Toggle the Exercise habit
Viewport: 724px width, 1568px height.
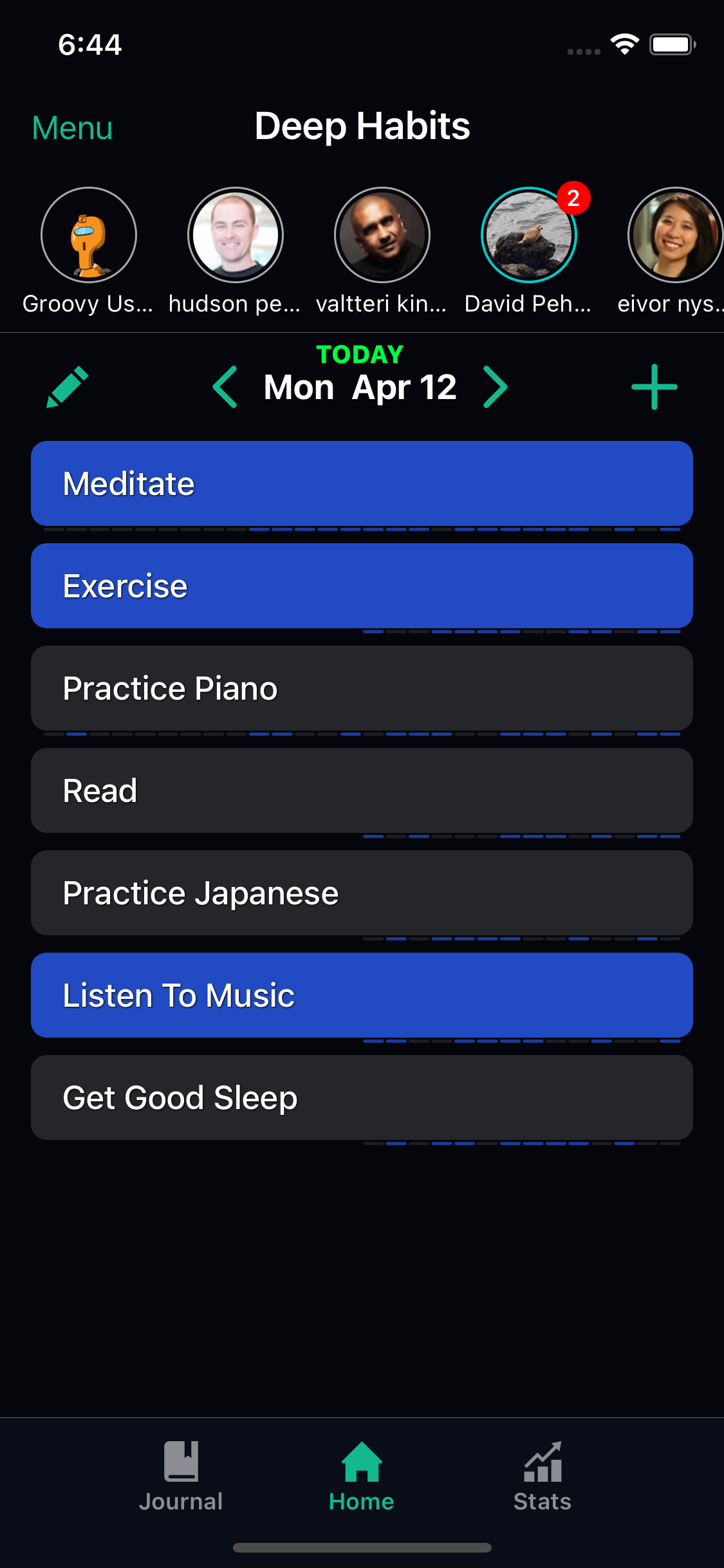point(362,586)
